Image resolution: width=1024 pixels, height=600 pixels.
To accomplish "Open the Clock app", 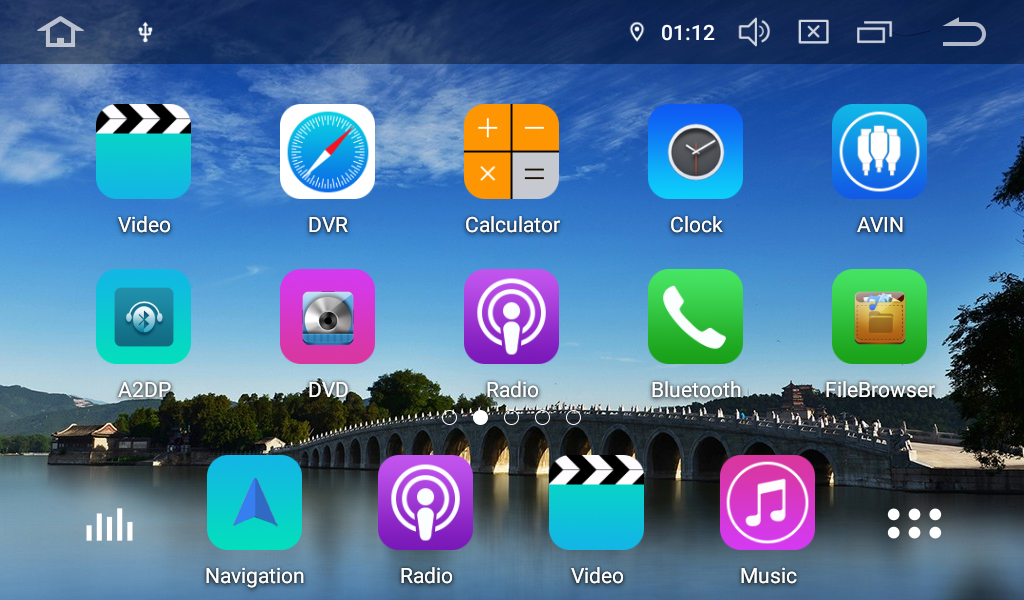I will tap(695, 152).
